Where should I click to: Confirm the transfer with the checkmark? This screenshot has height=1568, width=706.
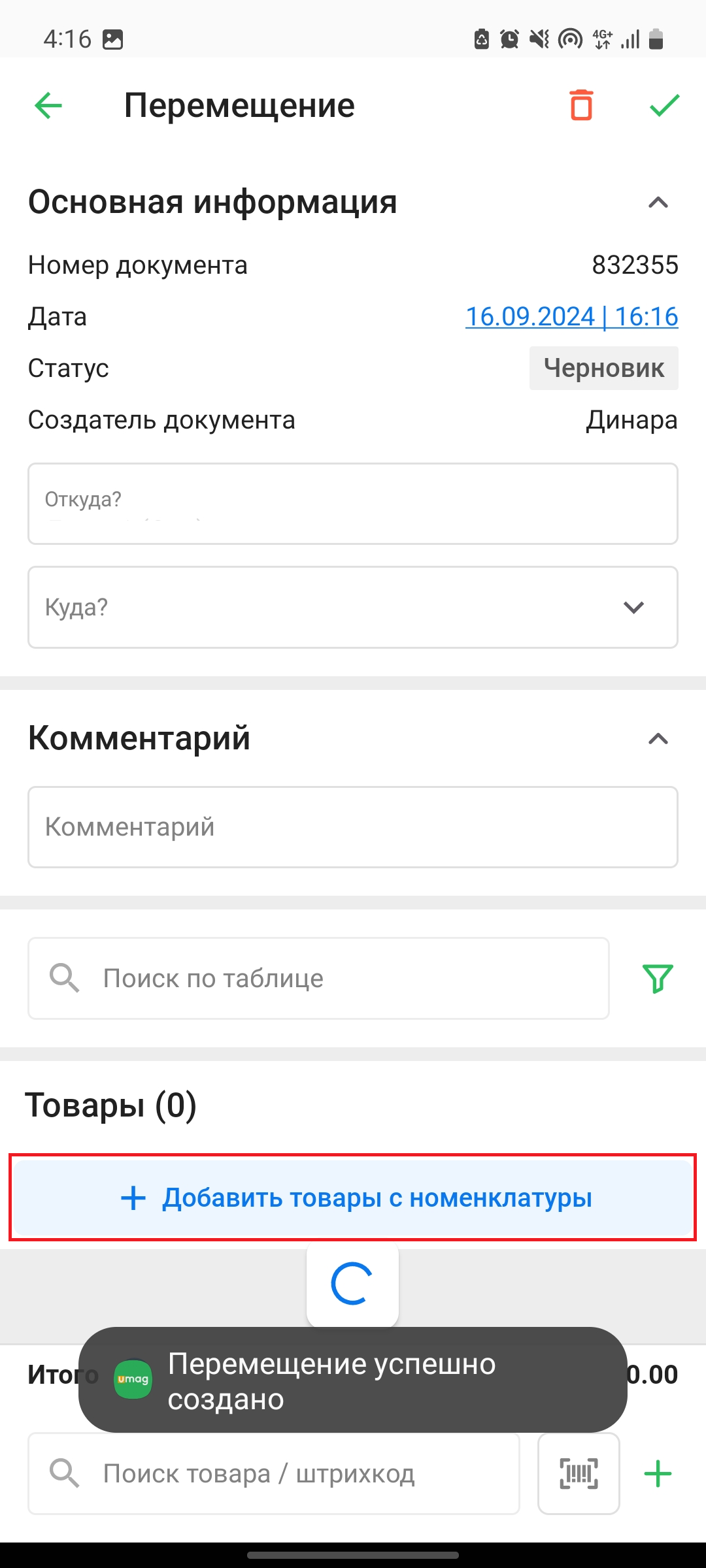click(x=664, y=105)
